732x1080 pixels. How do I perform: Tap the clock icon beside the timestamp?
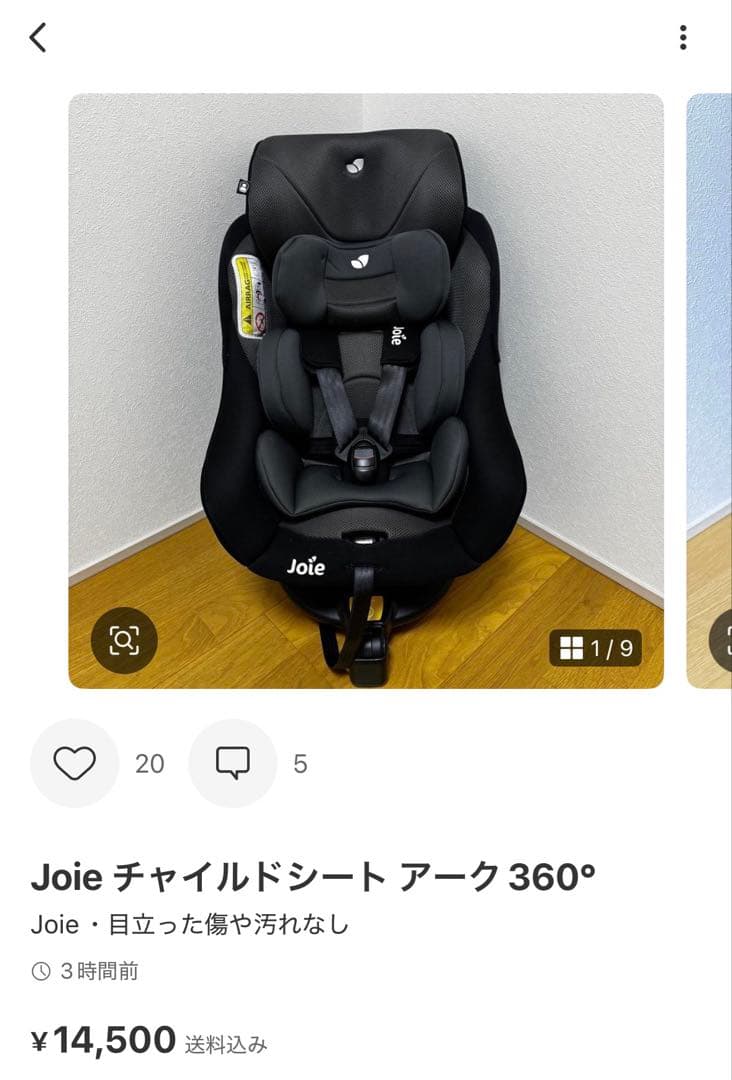[40, 968]
